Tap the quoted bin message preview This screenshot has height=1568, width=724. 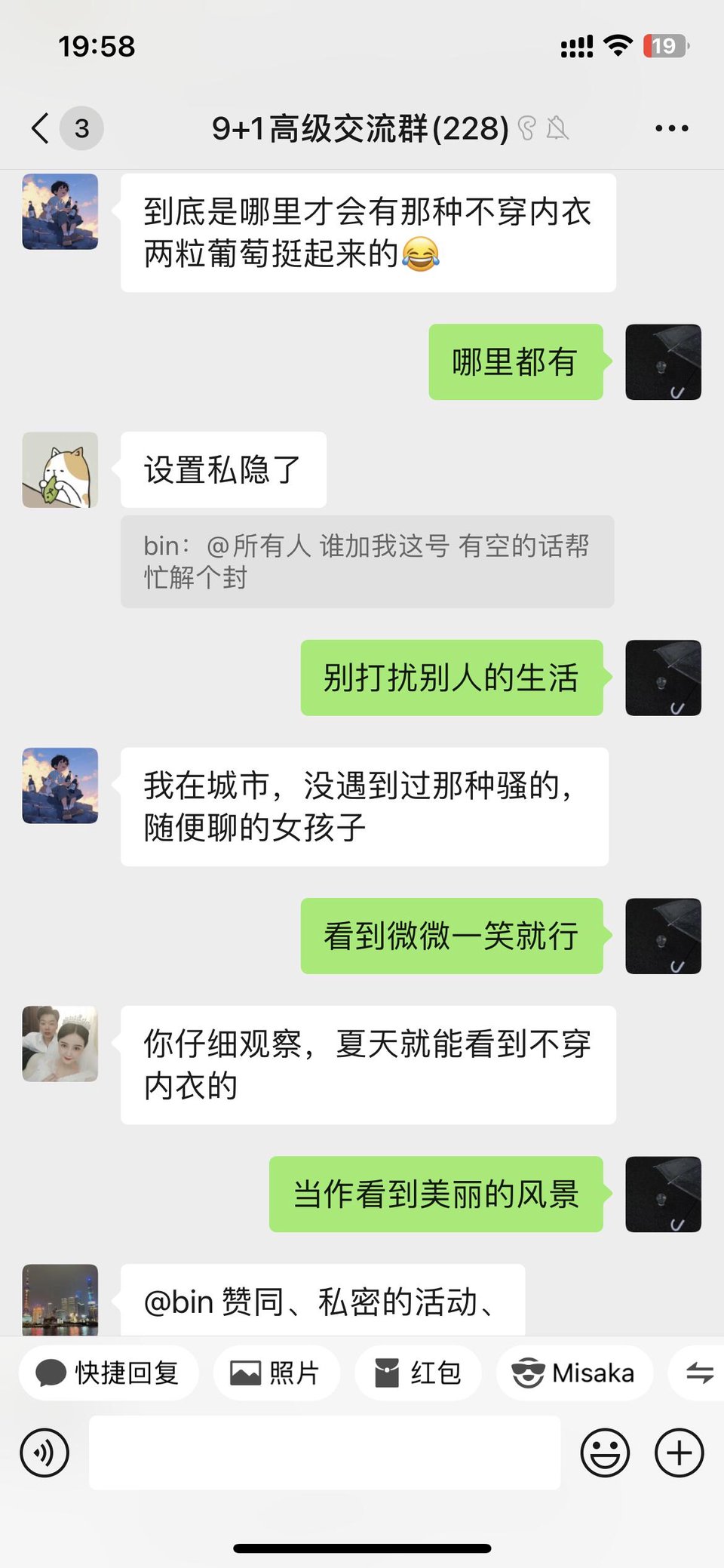(367, 561)
